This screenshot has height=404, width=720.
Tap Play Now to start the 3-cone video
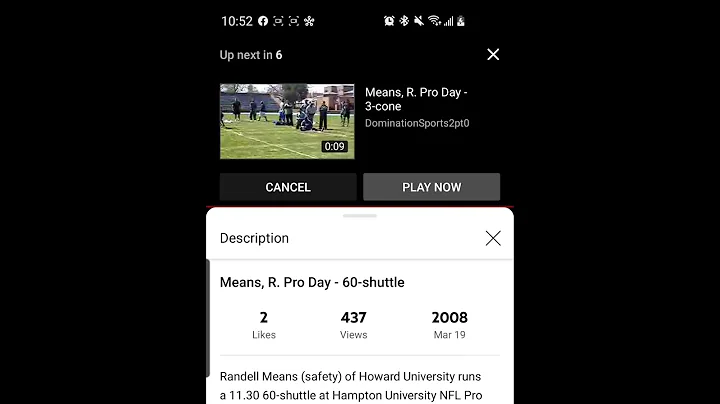(x=431, y=187)
